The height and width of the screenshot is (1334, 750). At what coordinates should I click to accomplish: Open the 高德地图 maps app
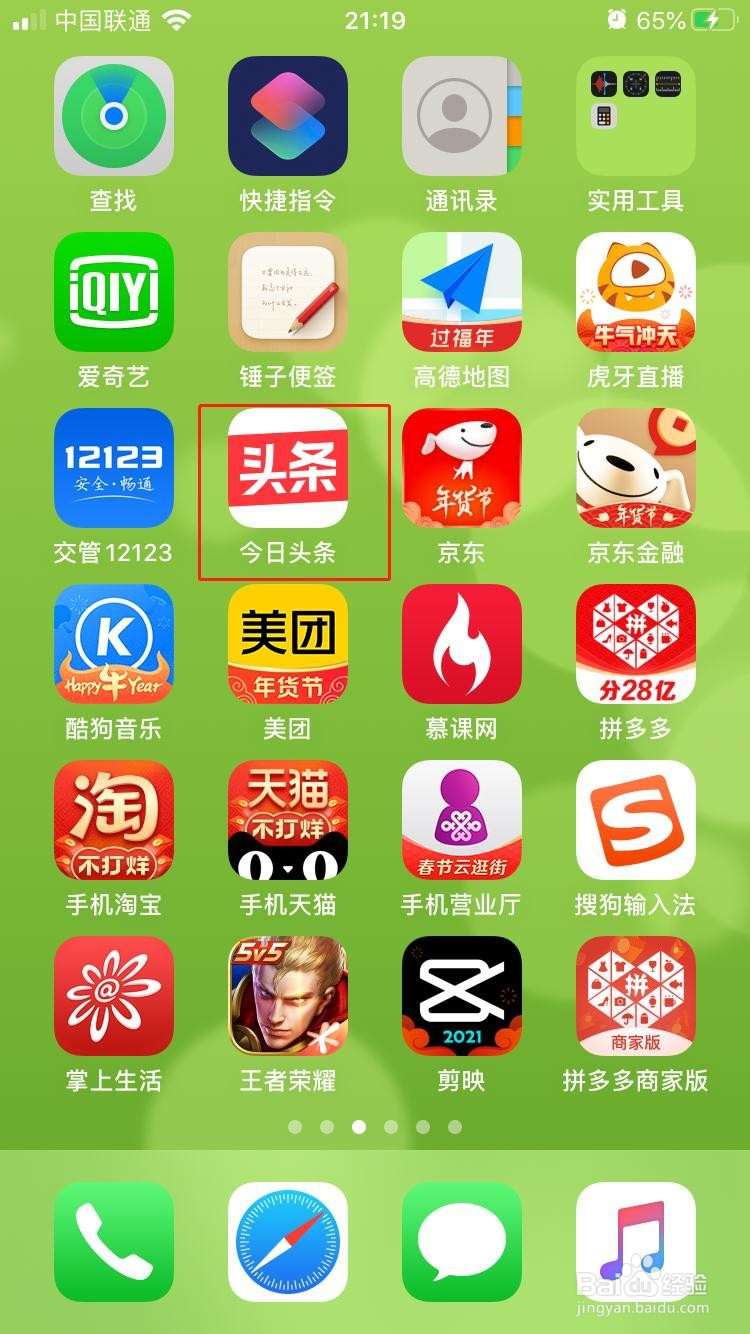click(461, 292)
